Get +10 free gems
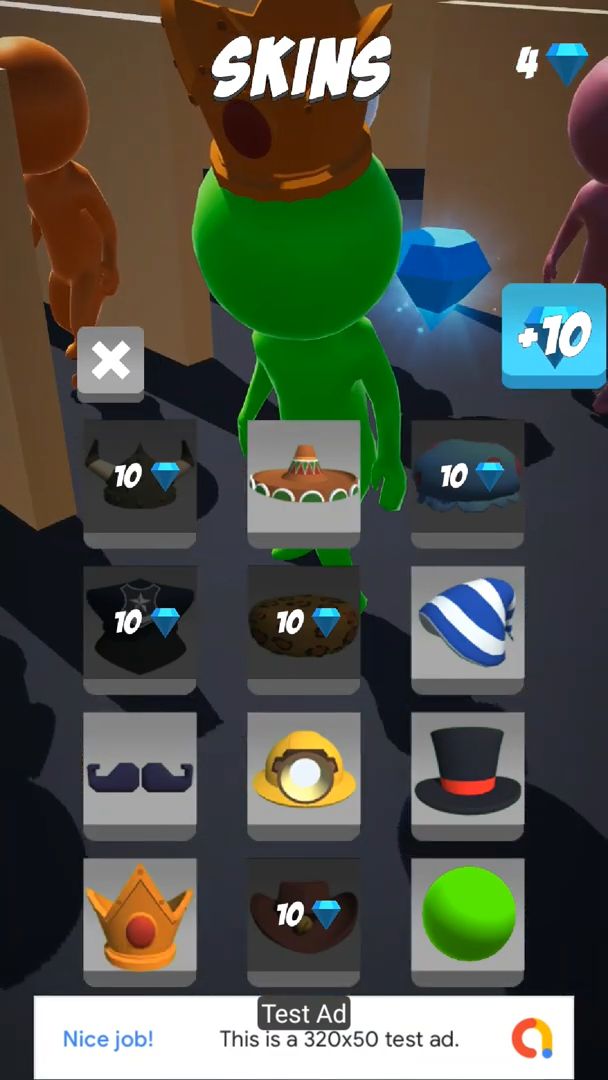Viewport: 608px width, 1080px height. point(554,336)
